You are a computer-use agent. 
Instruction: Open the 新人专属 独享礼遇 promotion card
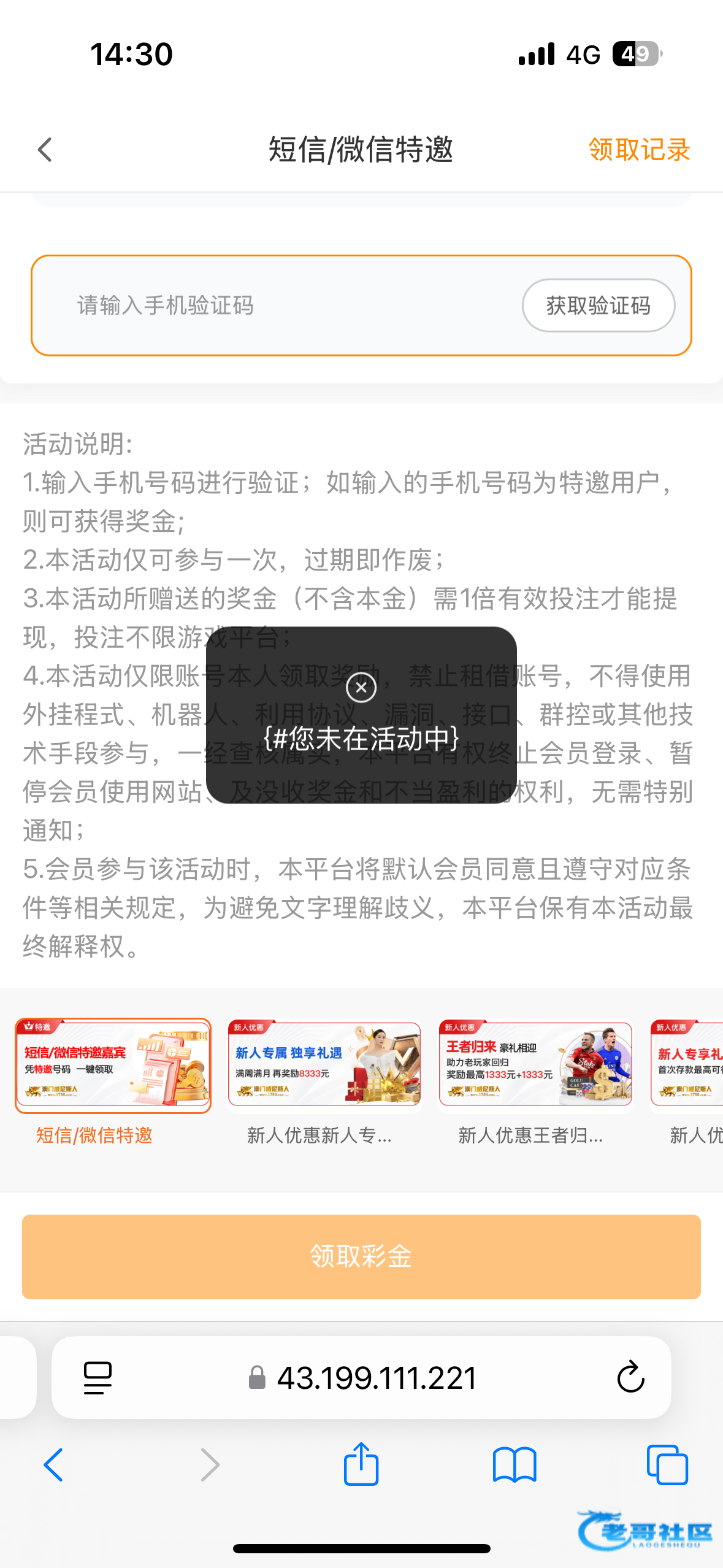(324, 1066)
